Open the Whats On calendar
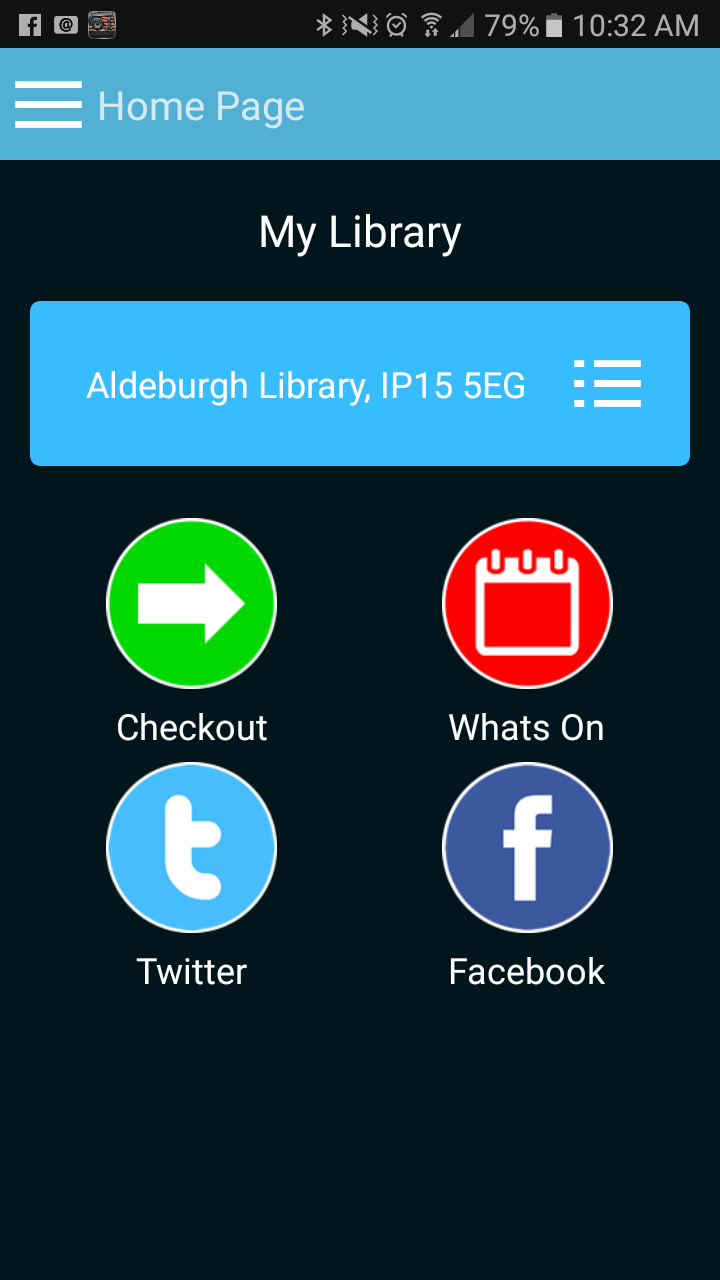Viewport: 720px width, 1280px height. click(527, 603)
